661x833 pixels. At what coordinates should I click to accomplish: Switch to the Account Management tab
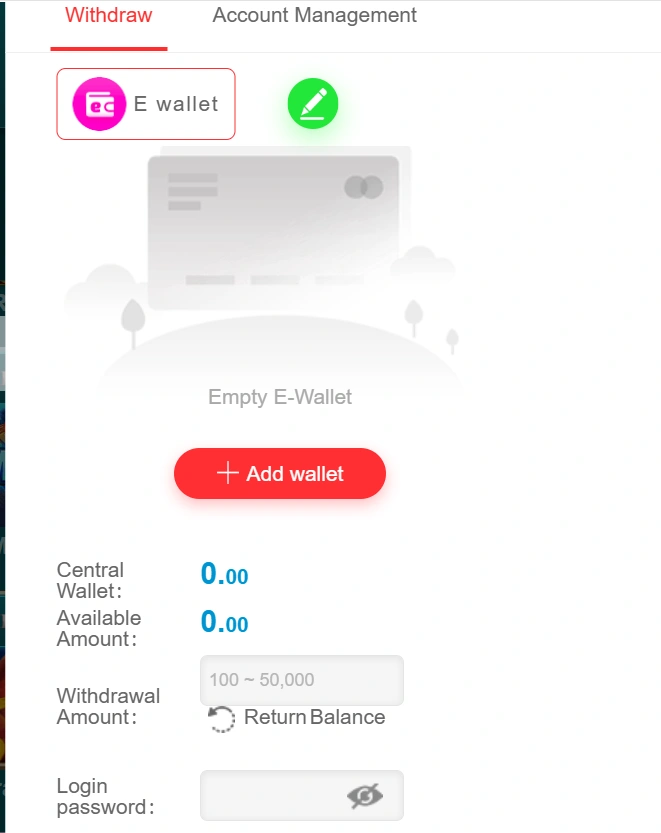pyautogui.click(x=314, y=16)
